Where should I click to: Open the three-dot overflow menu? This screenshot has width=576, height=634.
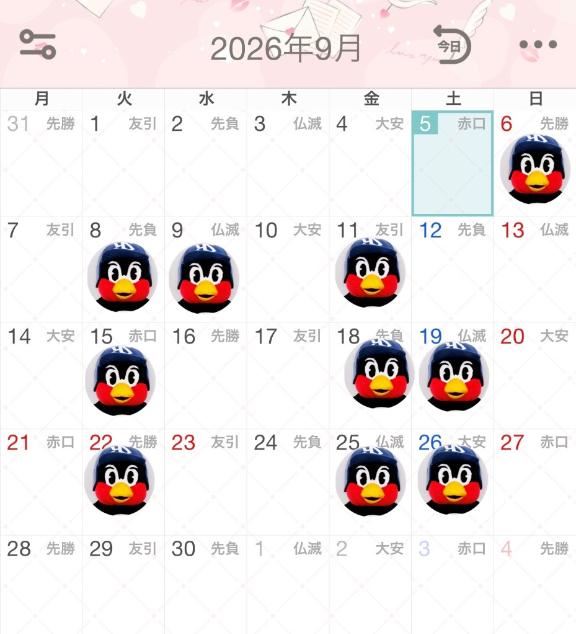coord(538,44)
